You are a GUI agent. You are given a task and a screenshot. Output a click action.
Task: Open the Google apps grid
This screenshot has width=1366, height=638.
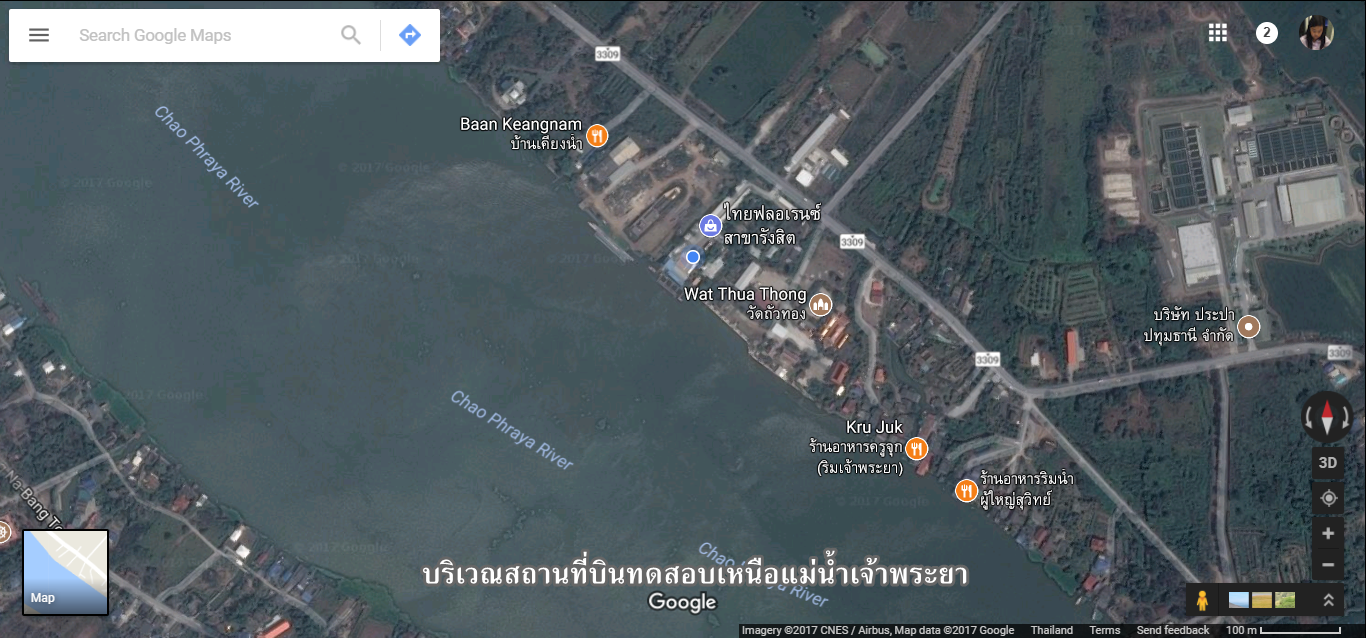coord(1217,33)
